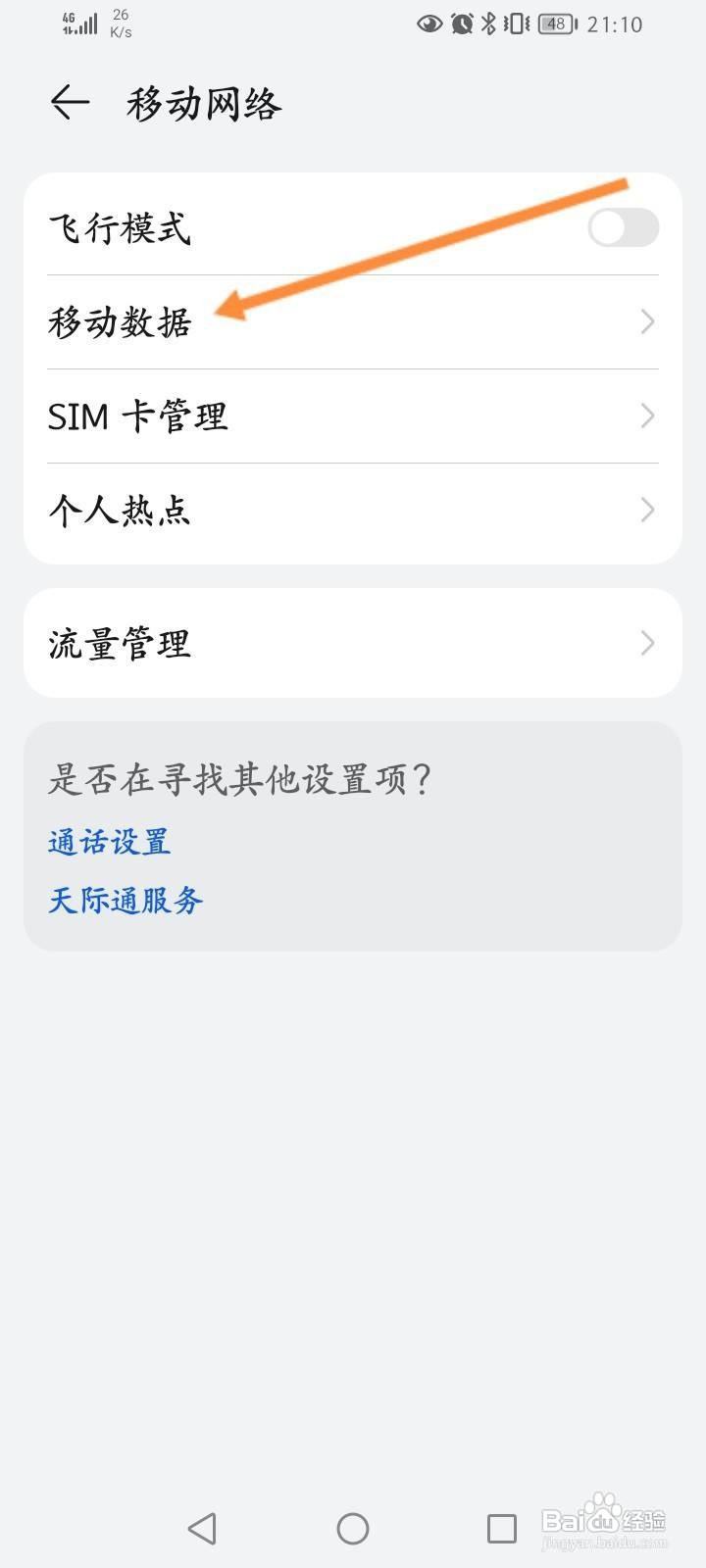Toggle the 飞行模式 switch

tap(623, 228)
